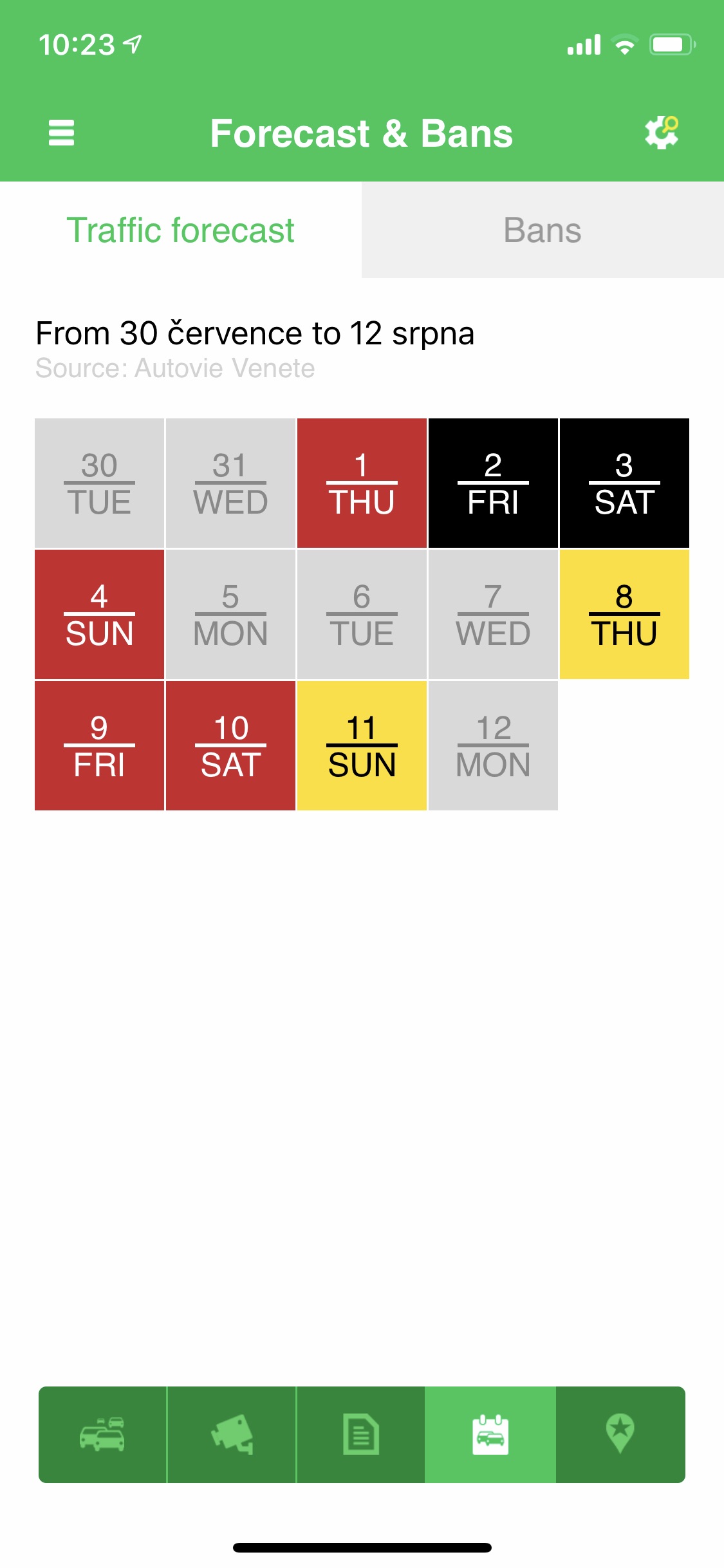Switch to the Bans tab
The image size is (724, 1568).
543,230
